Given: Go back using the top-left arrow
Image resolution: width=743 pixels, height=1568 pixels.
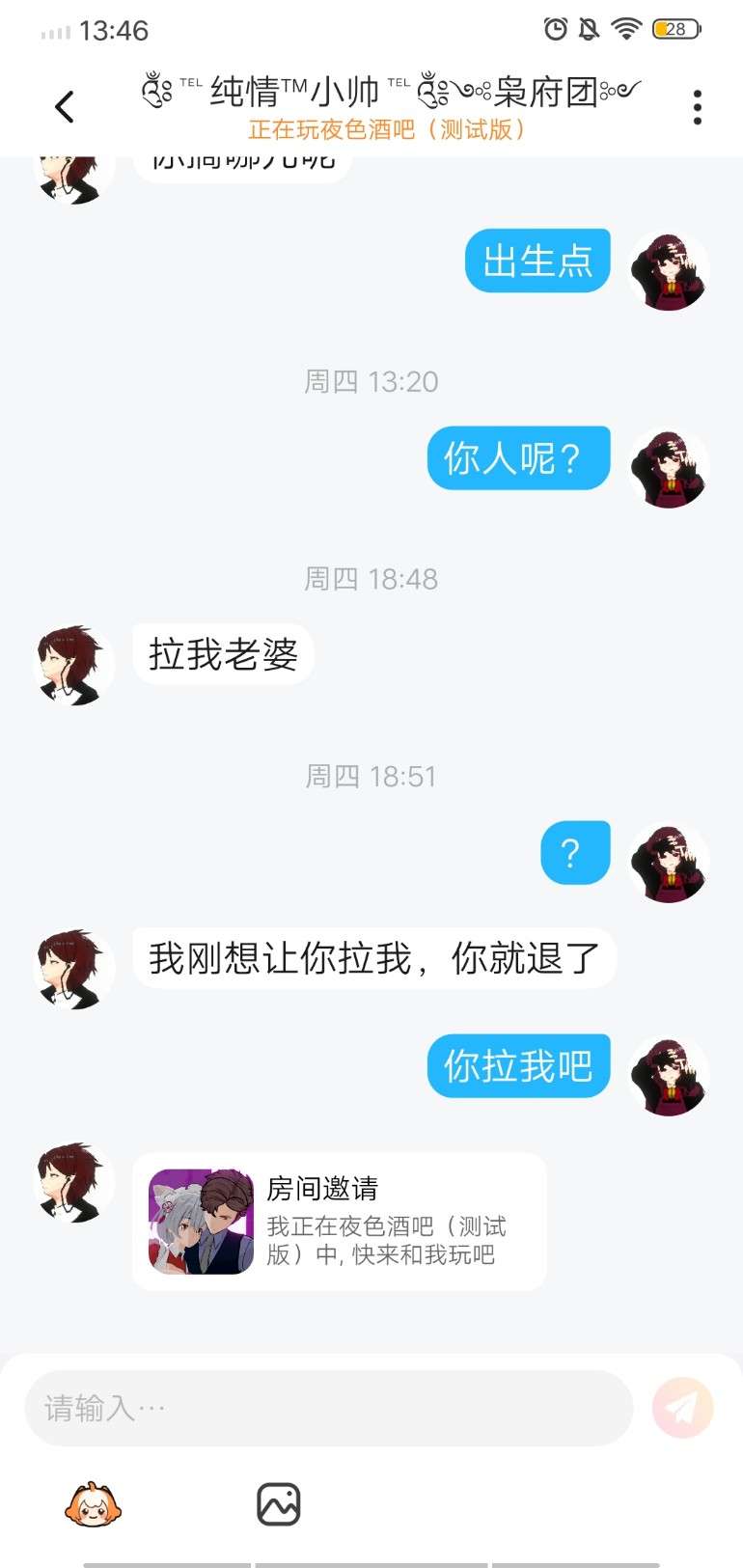Looking at the screenshot, I should click(x=65, y=106).
